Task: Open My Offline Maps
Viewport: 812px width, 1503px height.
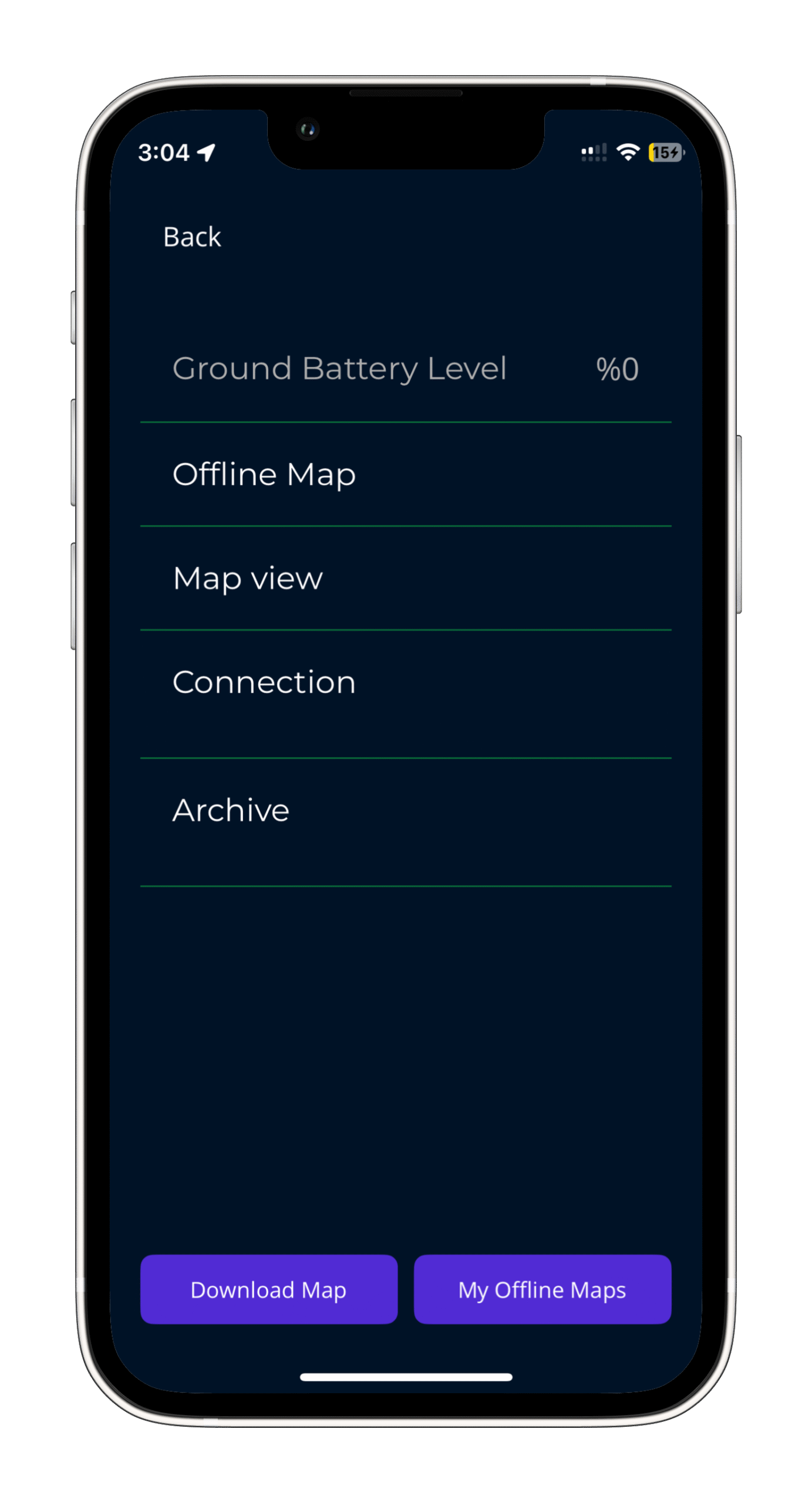Action: click(x=542, y=1290)
